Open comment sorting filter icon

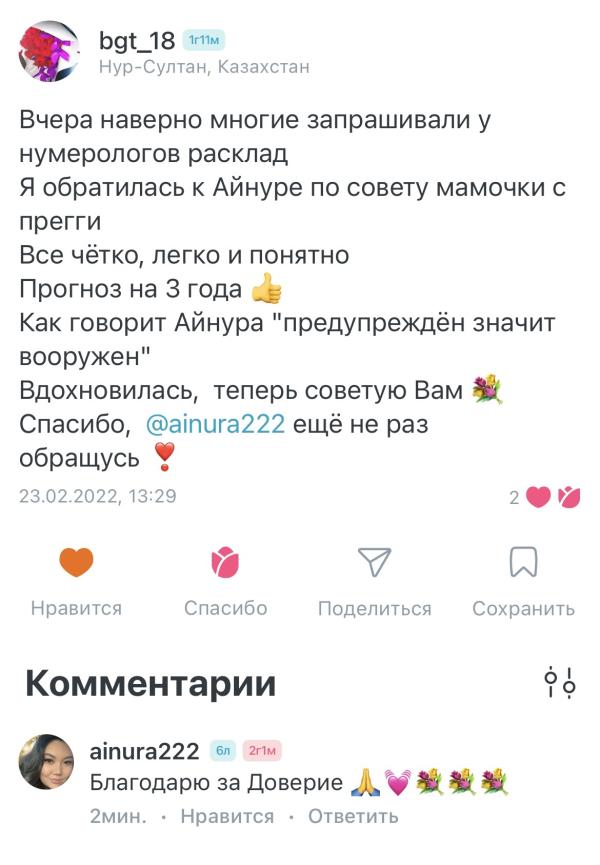pyautogui.click(x=560, y=682)
